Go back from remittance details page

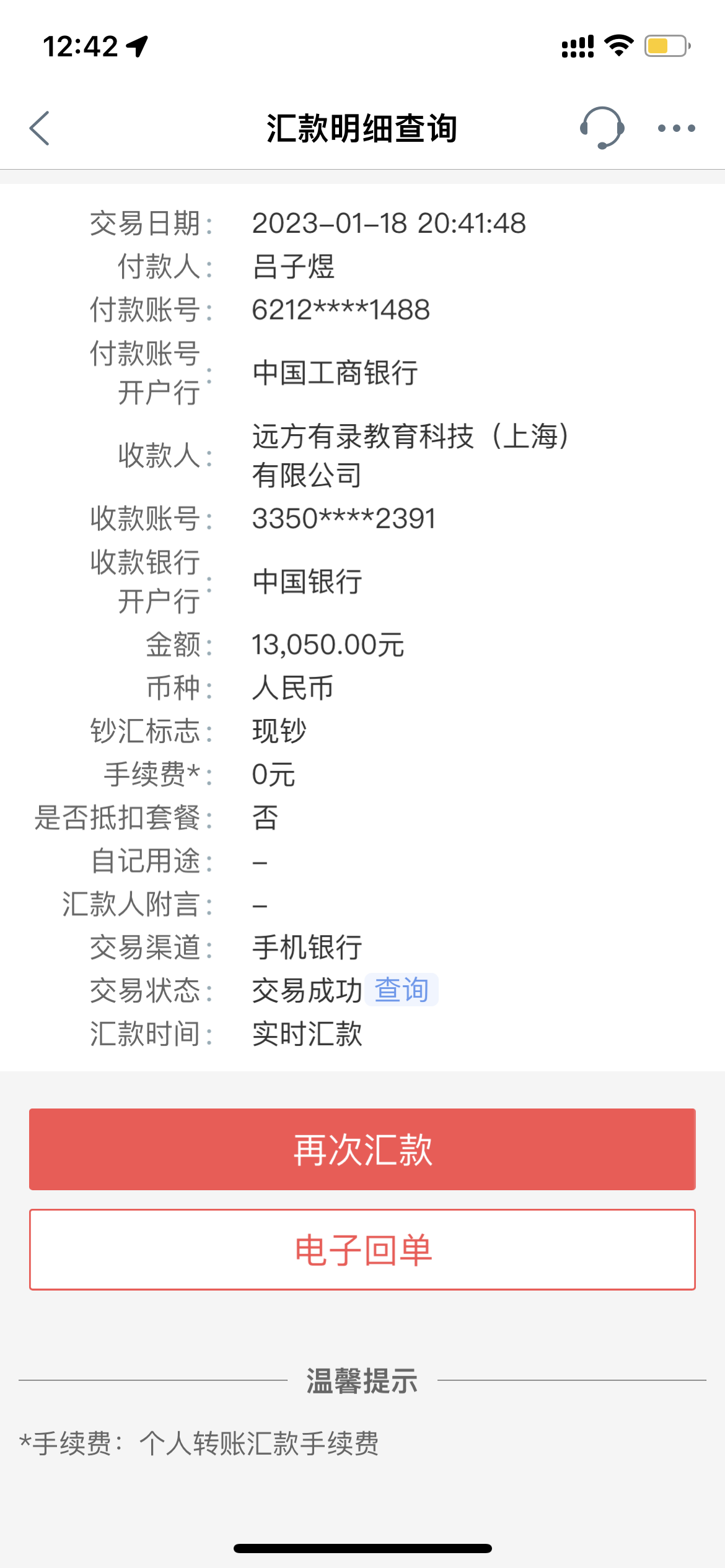click(x=40, y=128)
